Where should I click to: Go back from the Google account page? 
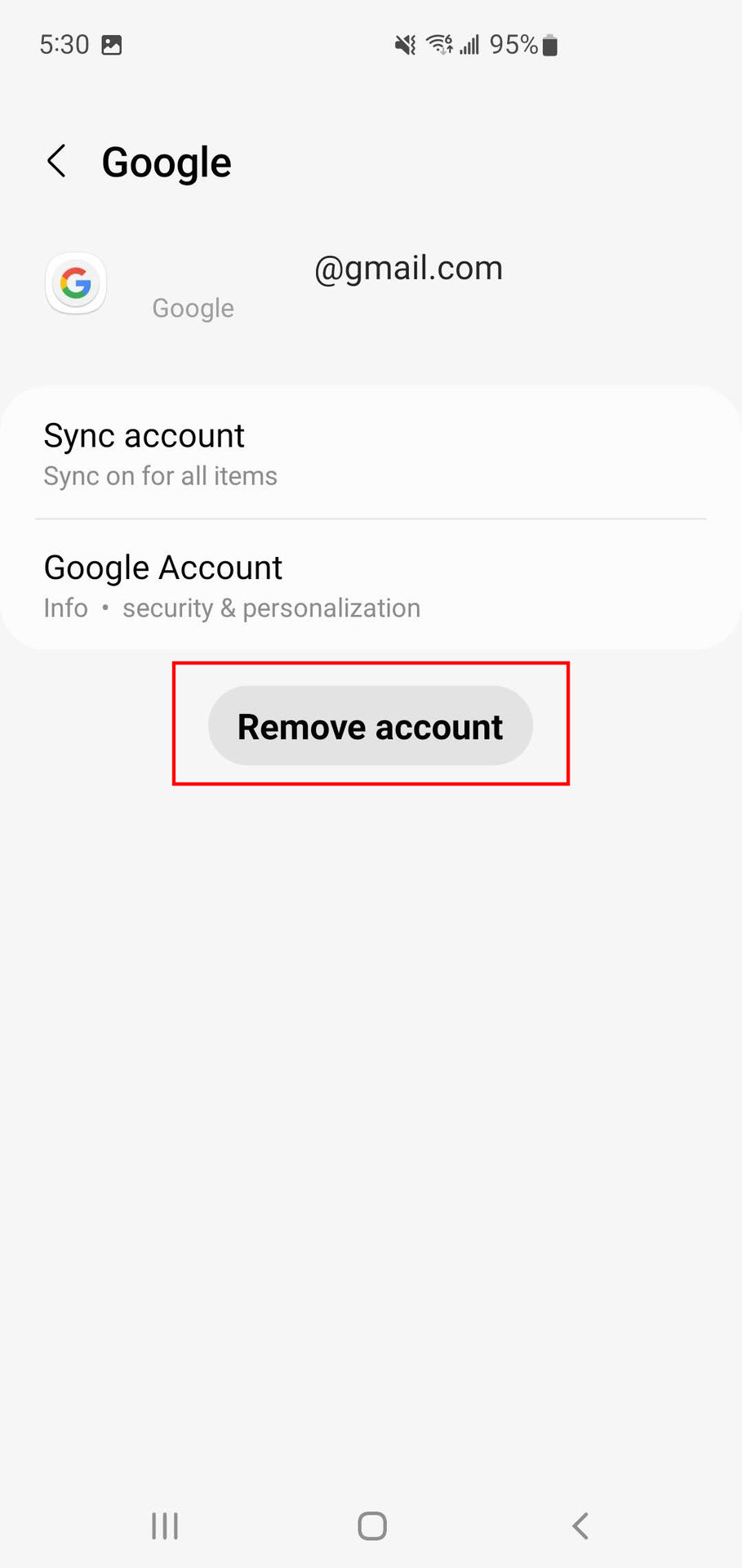[56, 162]
